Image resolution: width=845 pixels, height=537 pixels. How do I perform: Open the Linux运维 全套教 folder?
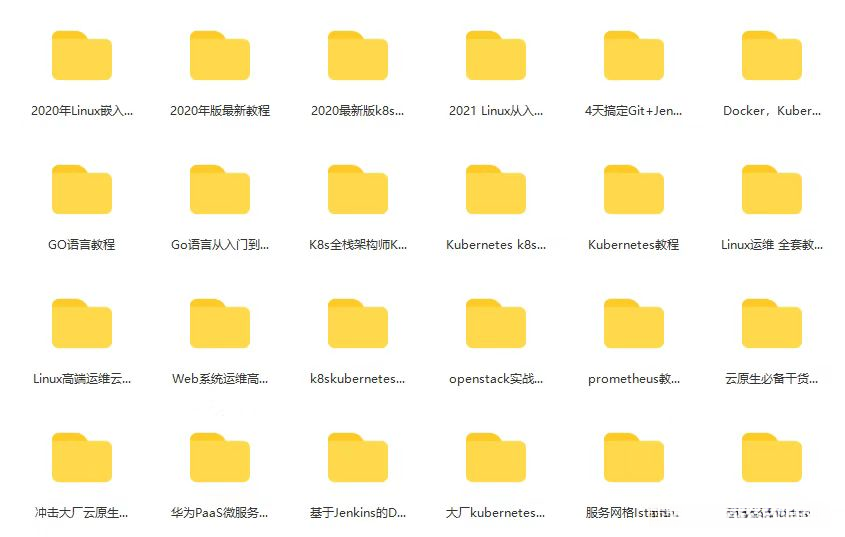772,190
